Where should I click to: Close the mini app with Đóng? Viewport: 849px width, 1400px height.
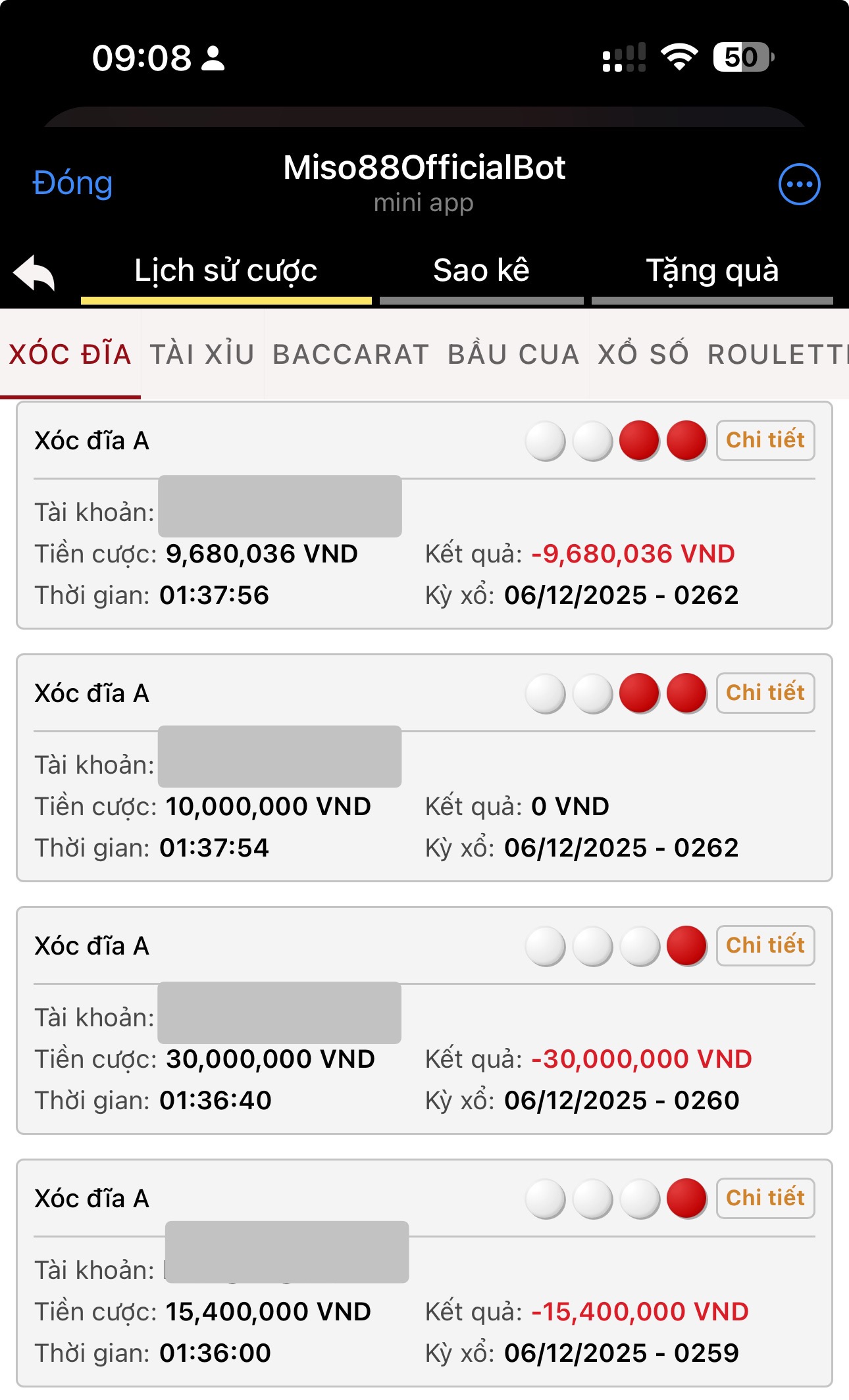[x=72, y=184]
